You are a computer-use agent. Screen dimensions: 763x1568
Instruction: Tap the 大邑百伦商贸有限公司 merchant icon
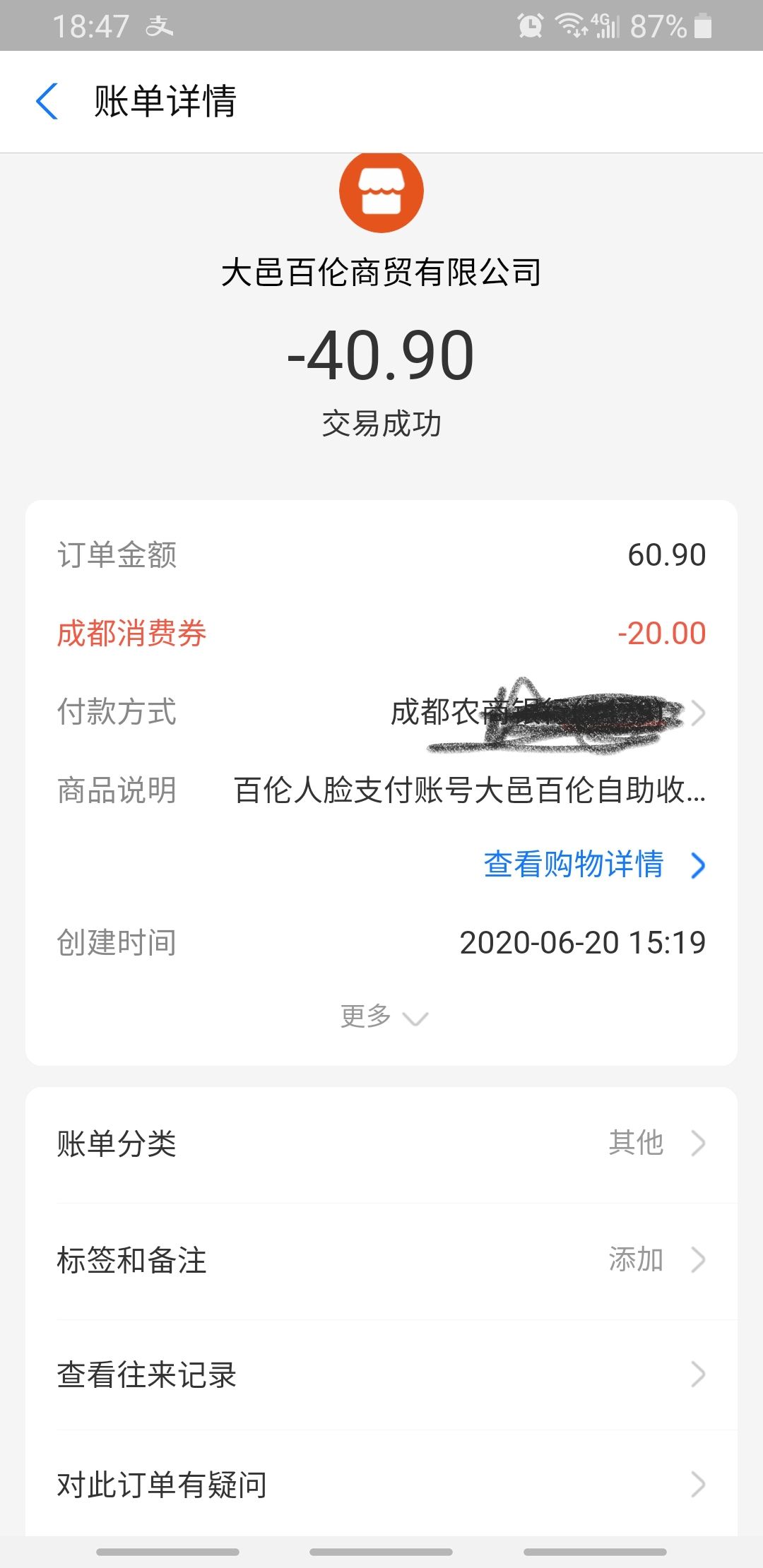click(381, 191)
